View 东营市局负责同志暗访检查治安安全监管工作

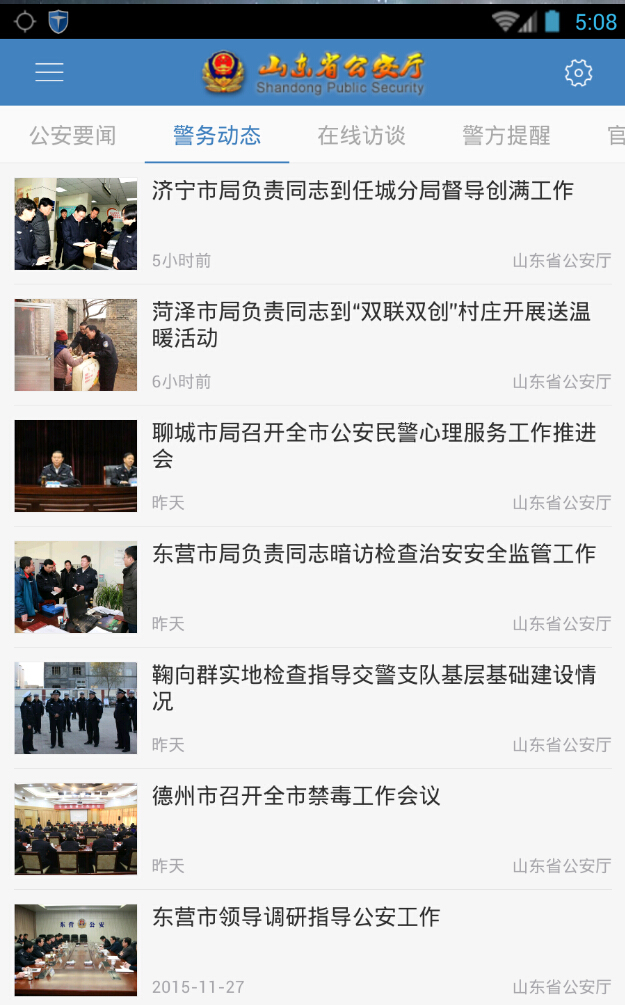click(x=373, y=554)
